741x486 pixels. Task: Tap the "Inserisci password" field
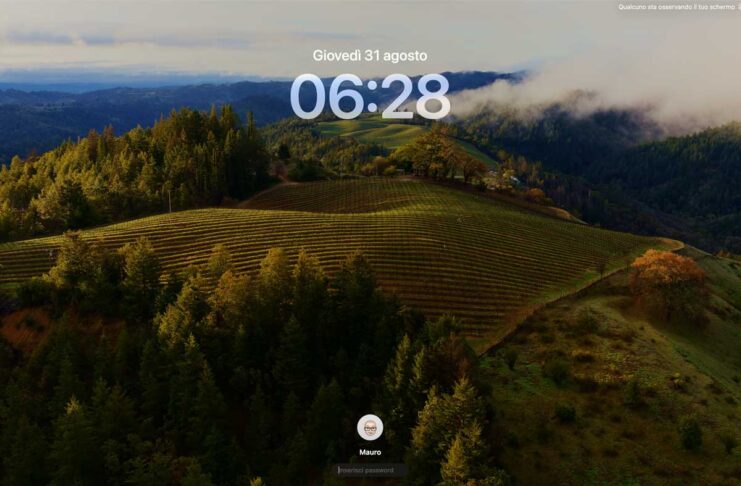coord(370,470)
